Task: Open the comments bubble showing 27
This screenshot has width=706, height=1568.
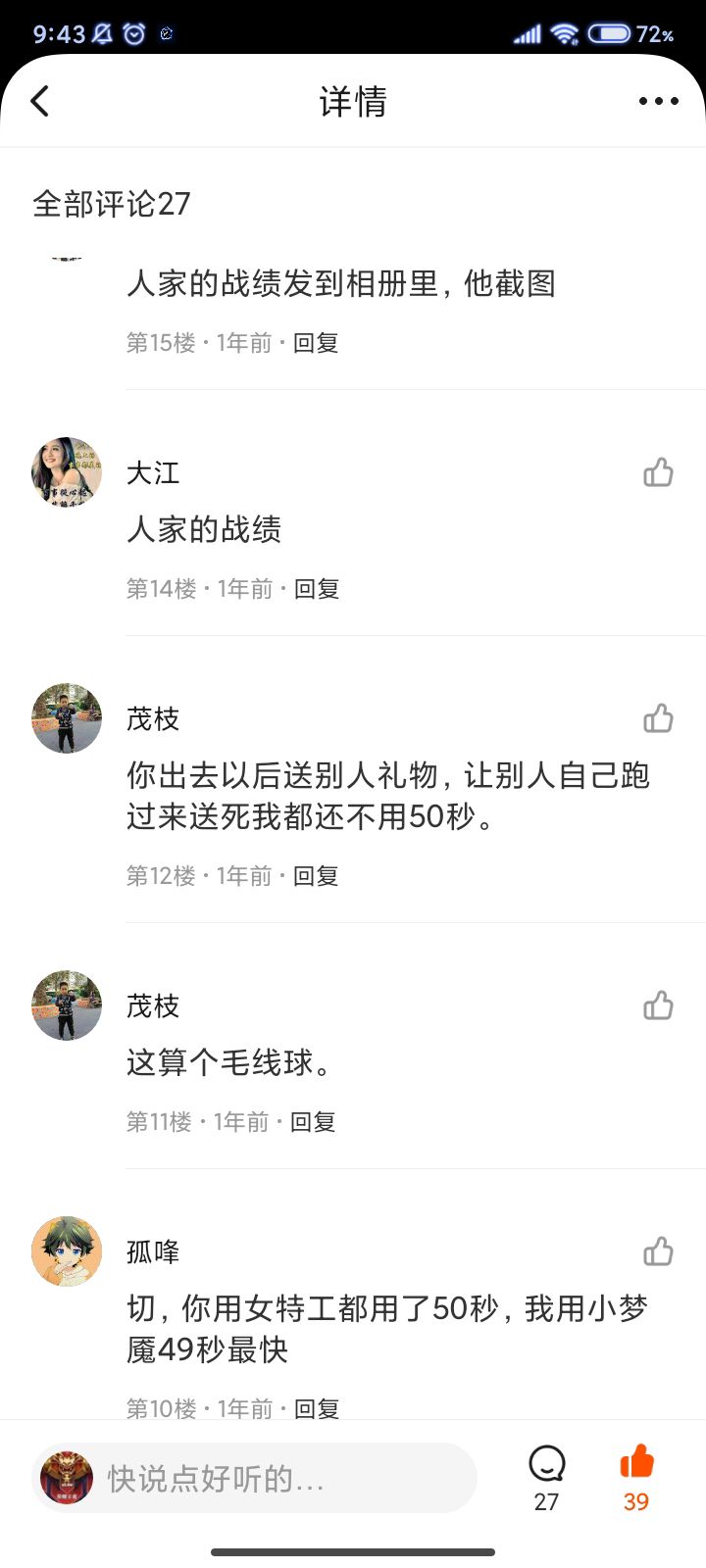Action: [546, 1477]
